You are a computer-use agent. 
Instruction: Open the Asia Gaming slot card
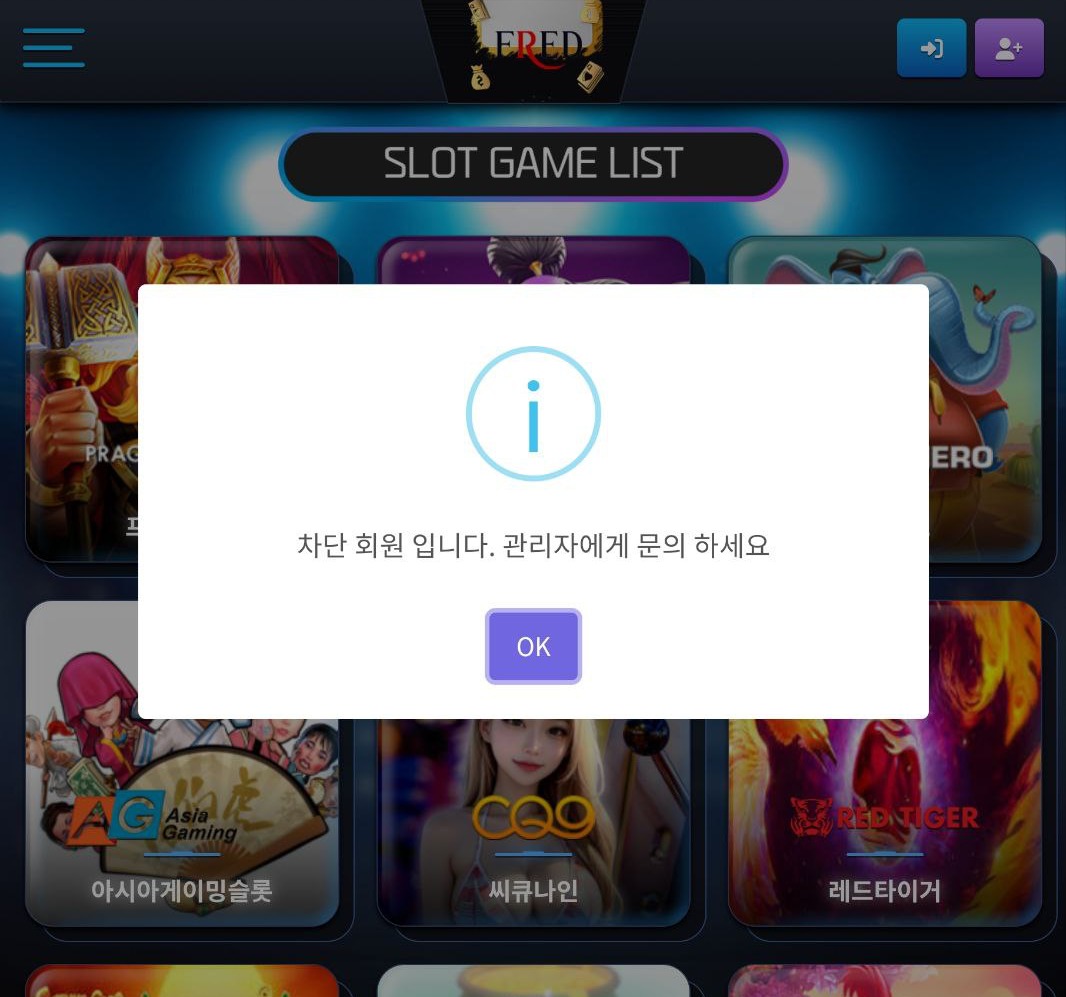click(182, 820)
